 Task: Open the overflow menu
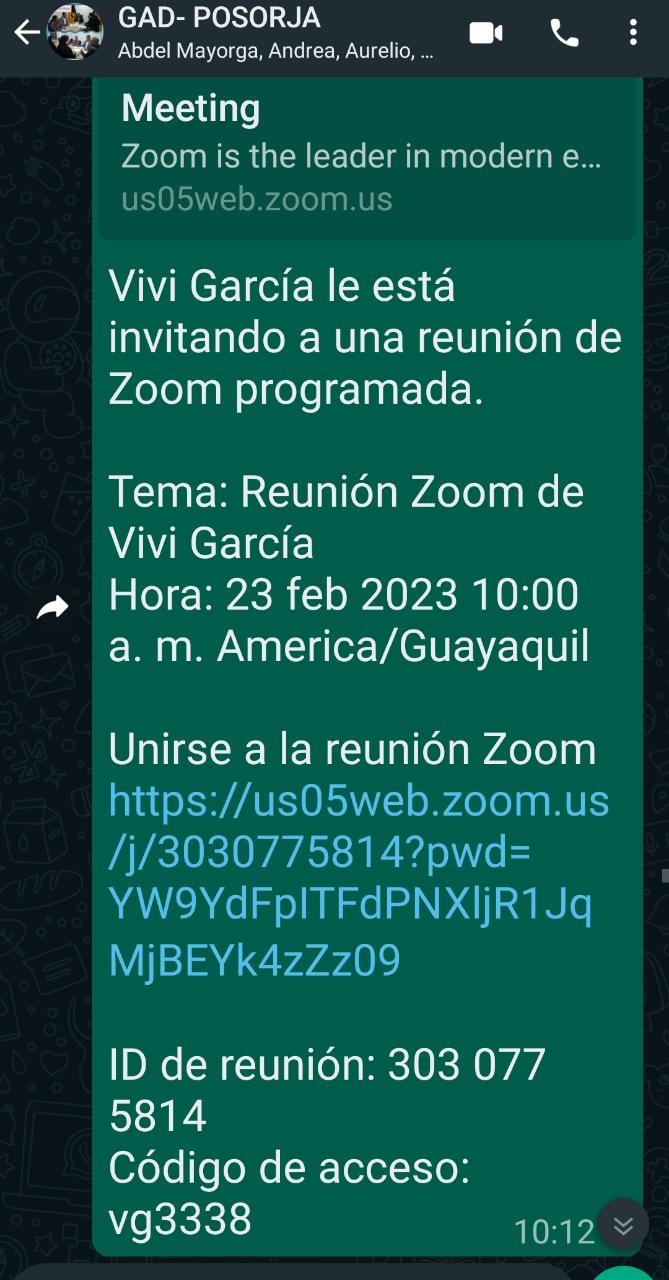coord(633,33)
